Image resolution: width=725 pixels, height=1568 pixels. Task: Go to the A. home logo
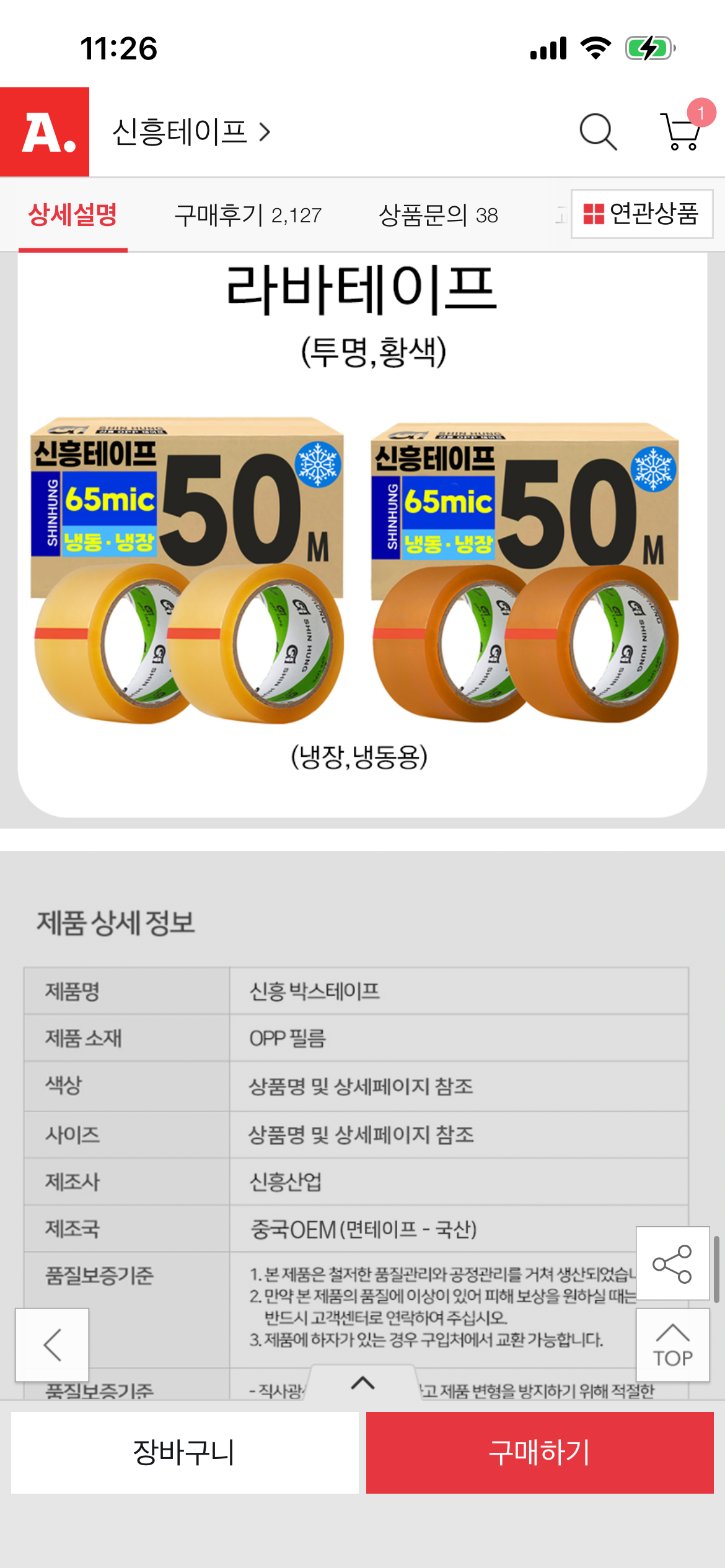coord(45,132)
